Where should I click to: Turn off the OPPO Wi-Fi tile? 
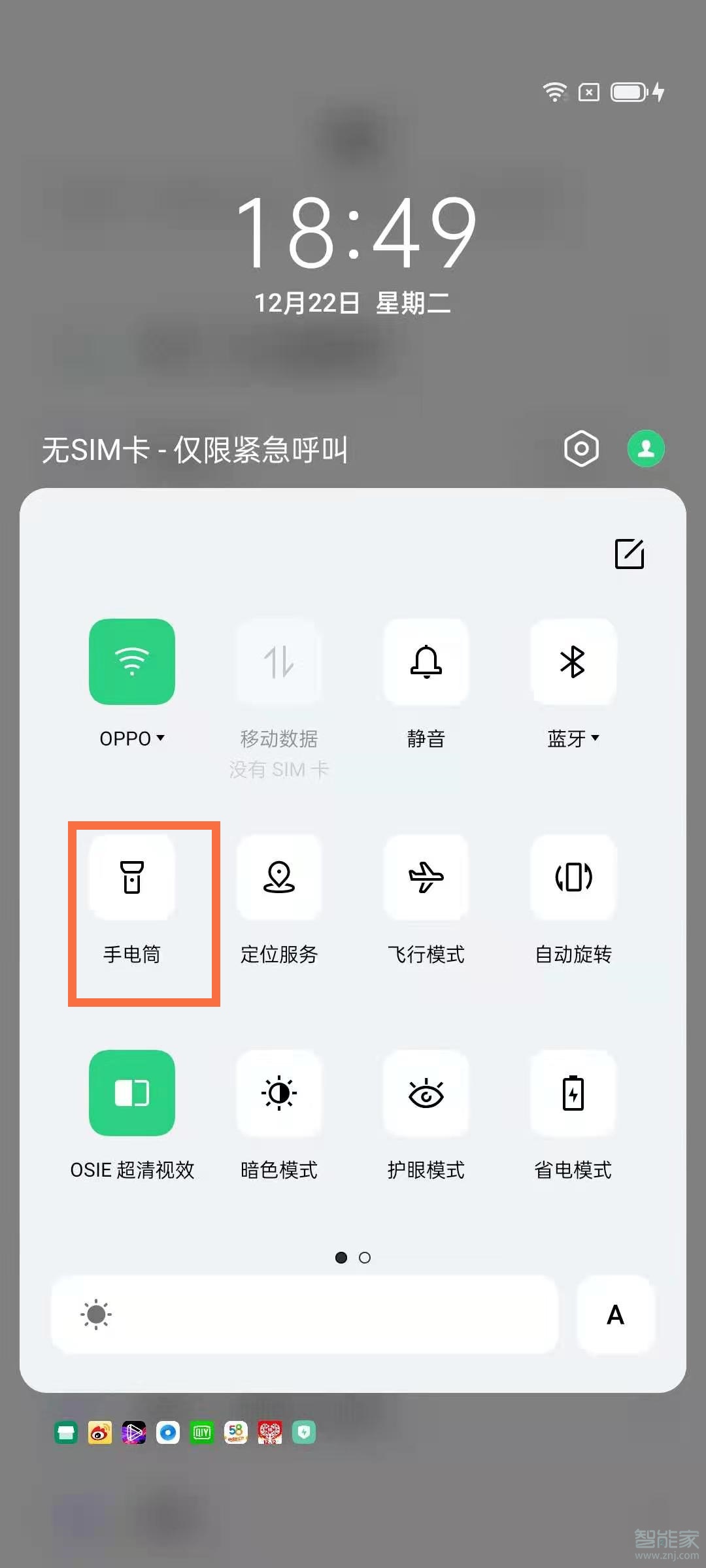(x=132, y=662)
